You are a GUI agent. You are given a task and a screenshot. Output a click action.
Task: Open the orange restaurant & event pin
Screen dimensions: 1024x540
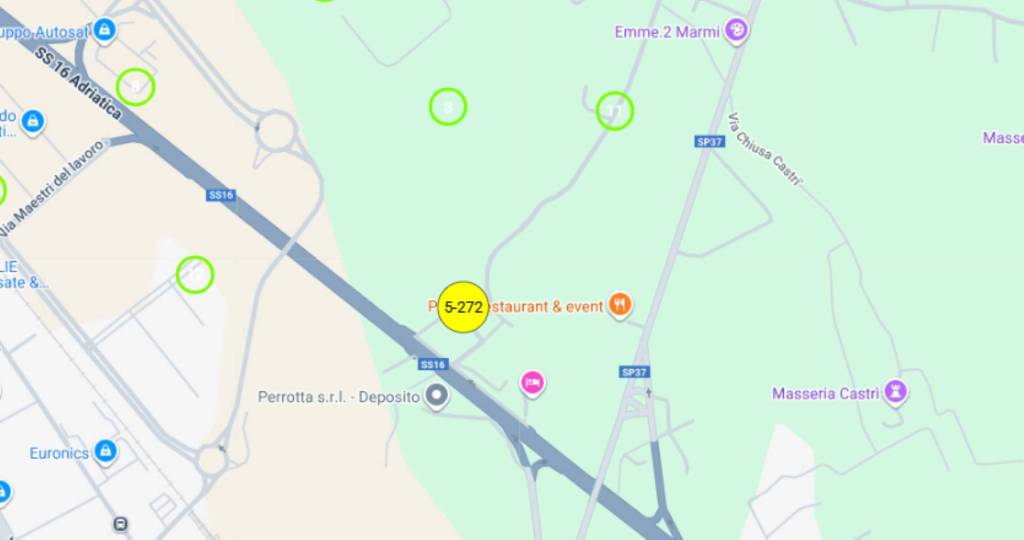pos(621,305)
